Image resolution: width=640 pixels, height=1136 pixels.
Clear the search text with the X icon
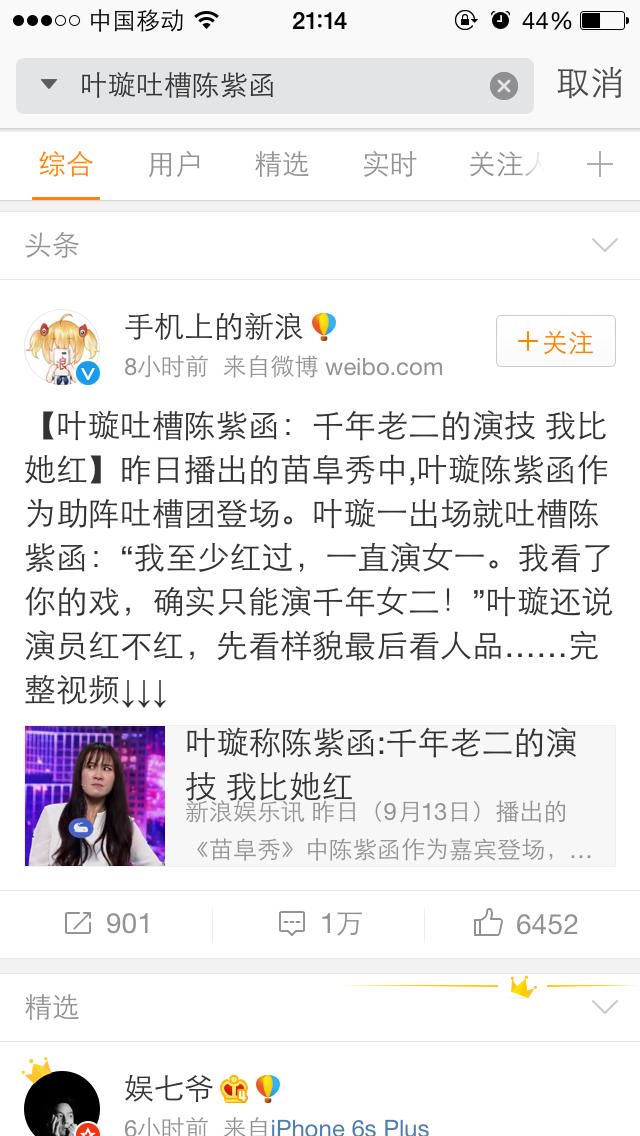(504, 86)
